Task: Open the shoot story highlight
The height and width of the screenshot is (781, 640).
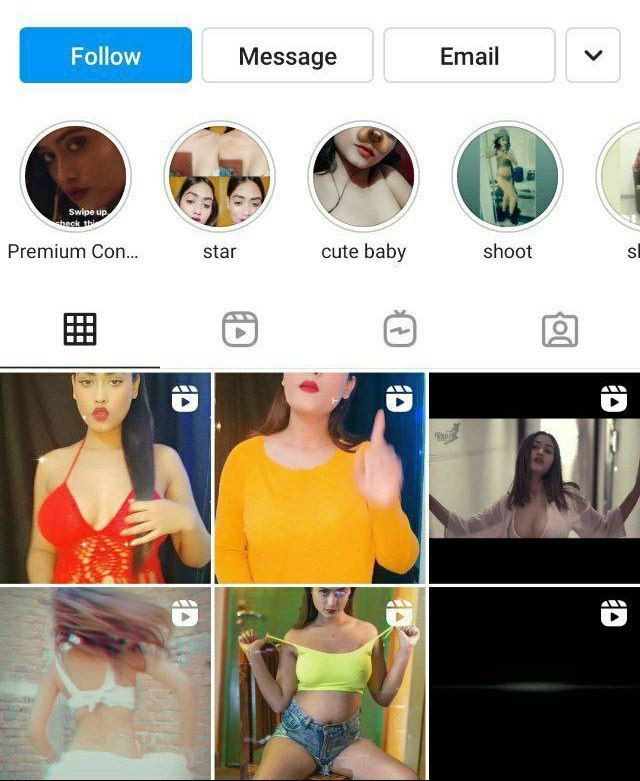Action: tap(507, 176)
